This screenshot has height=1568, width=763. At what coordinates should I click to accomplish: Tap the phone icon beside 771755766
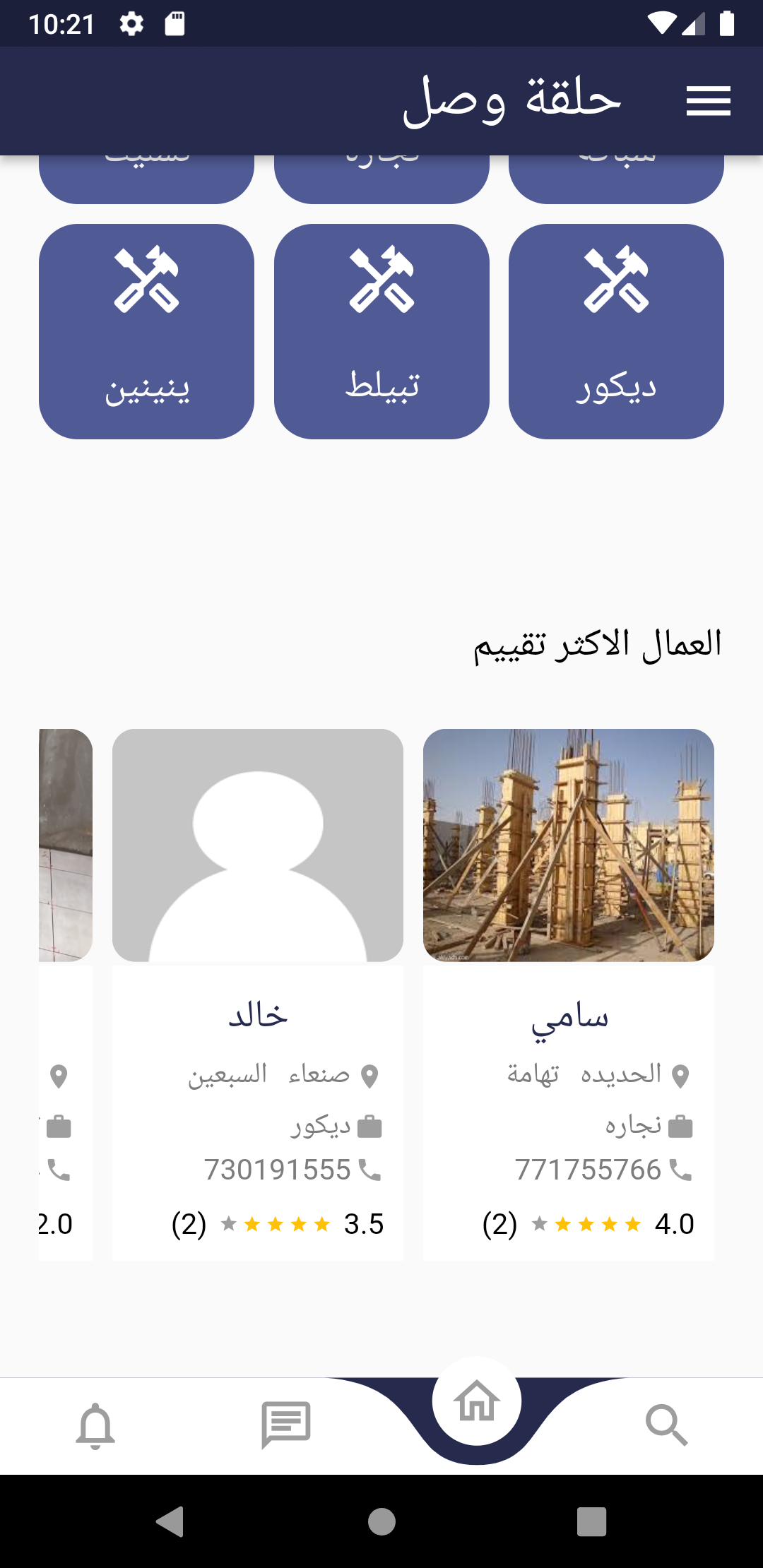click(x=680, y=1169)
